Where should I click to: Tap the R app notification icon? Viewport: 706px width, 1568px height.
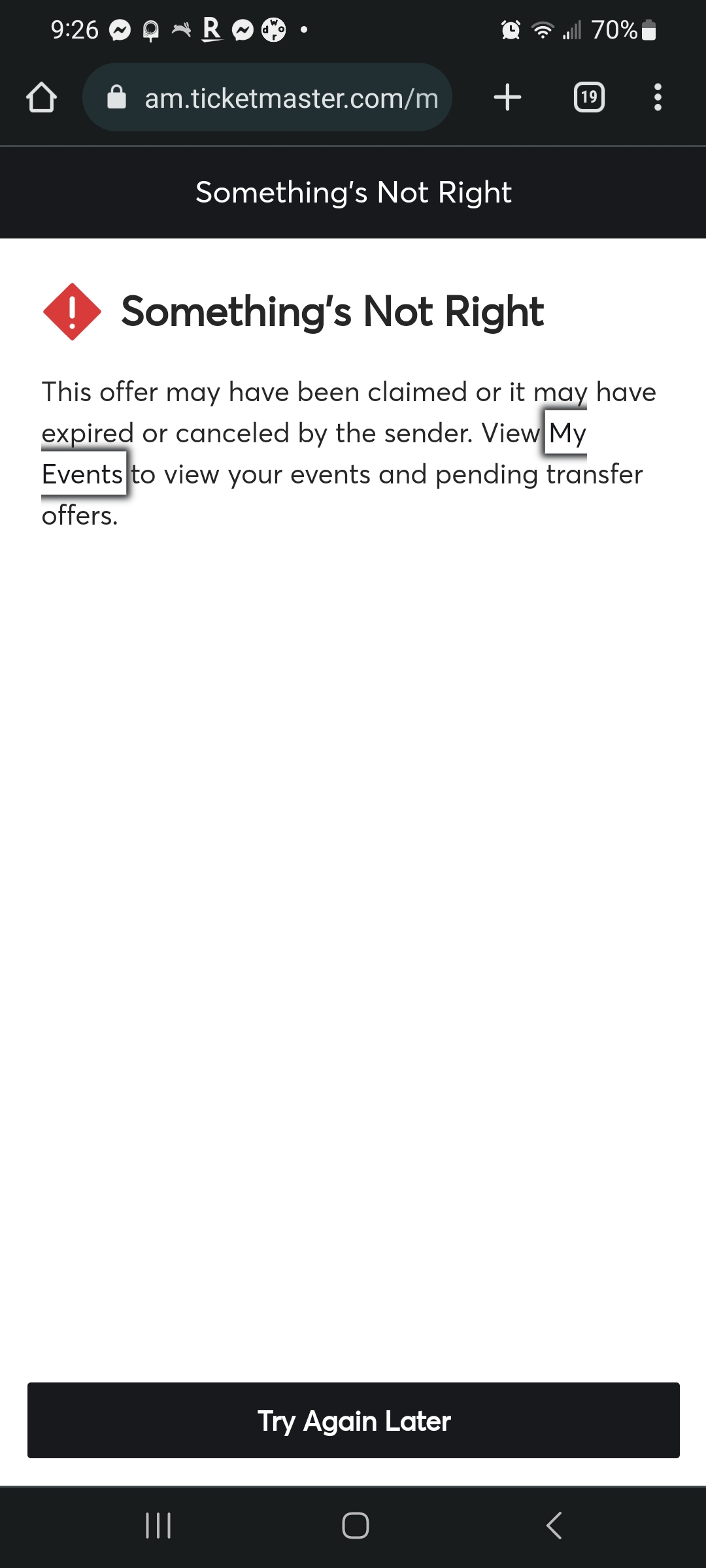[210, 29]
